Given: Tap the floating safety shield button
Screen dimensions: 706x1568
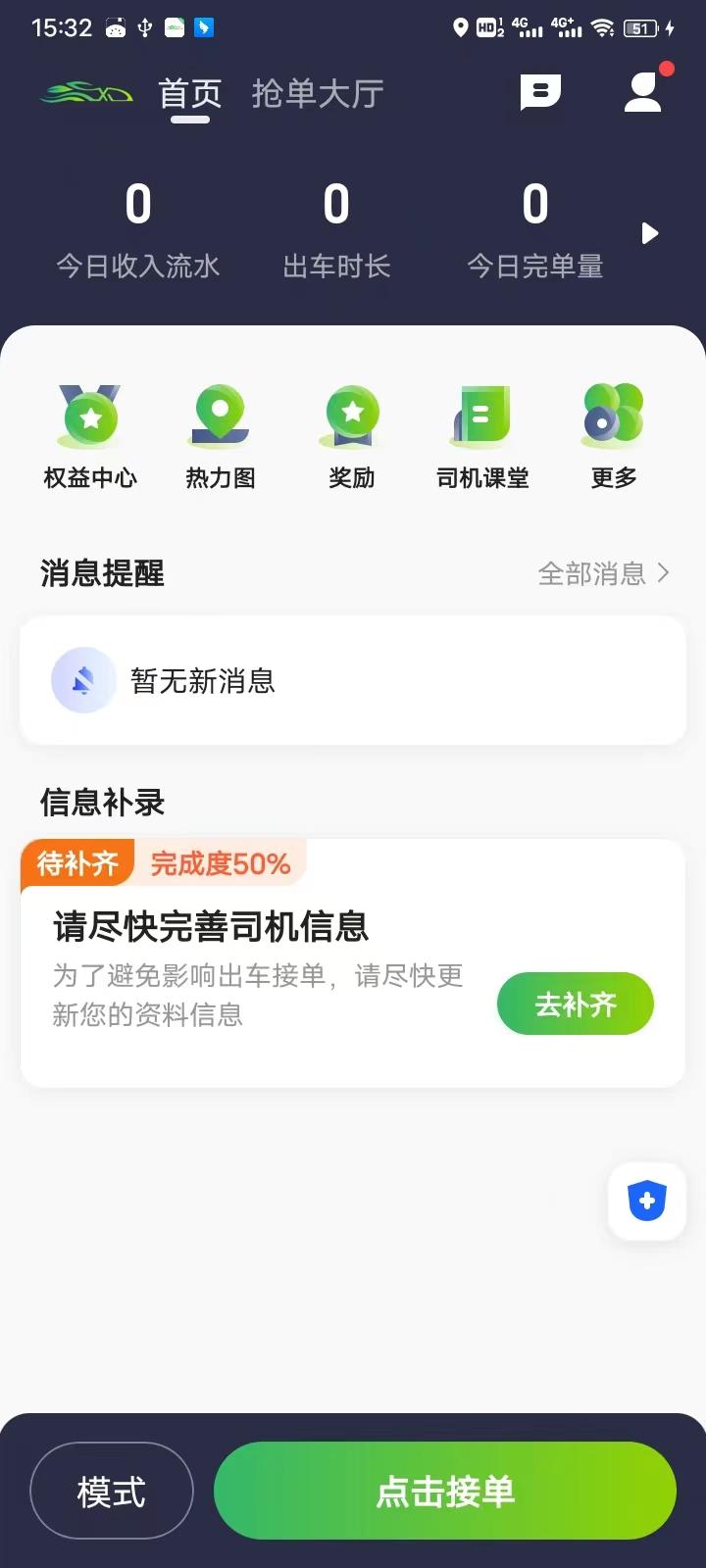Looking at the screenshot, I should pos(646,1201).
